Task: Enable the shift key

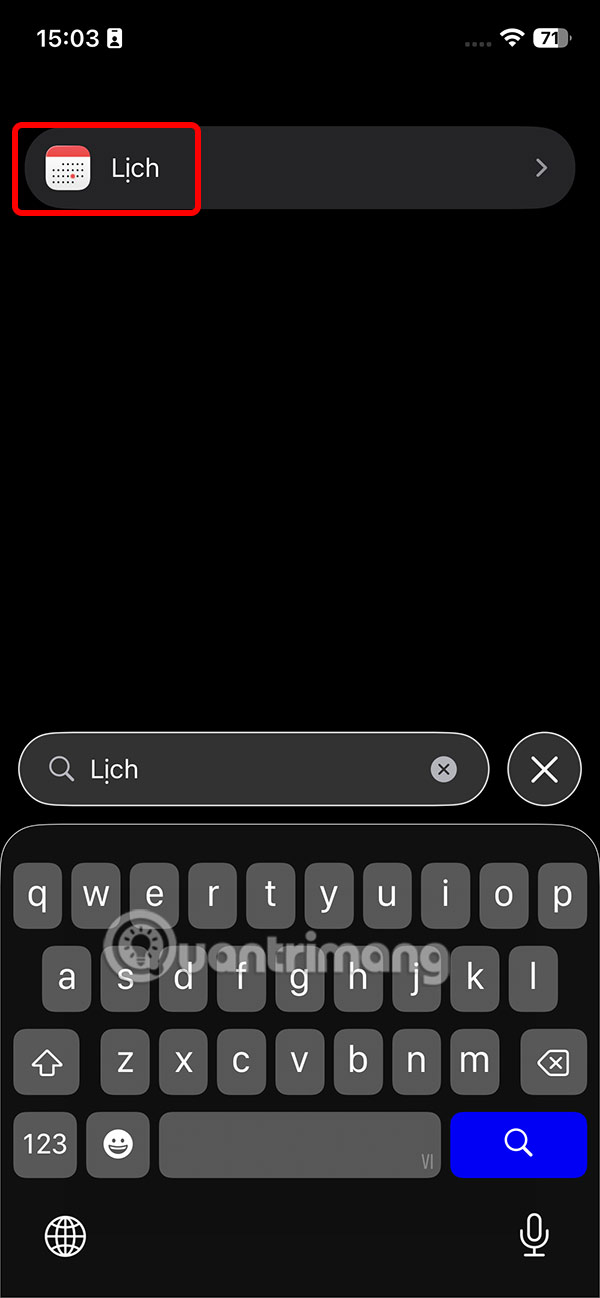Action: tap(47, 1062)
